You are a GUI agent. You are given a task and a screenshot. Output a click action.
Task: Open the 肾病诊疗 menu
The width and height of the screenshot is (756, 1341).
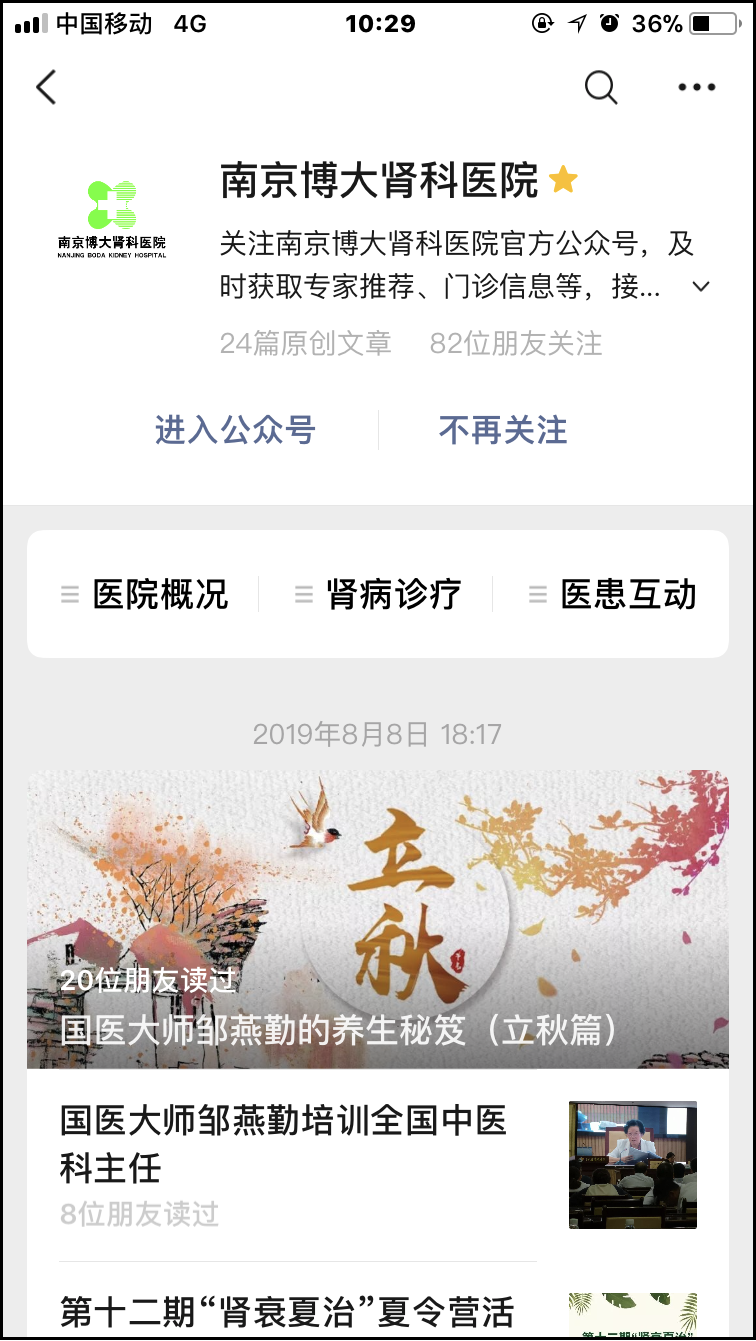(x=378, y=594)
